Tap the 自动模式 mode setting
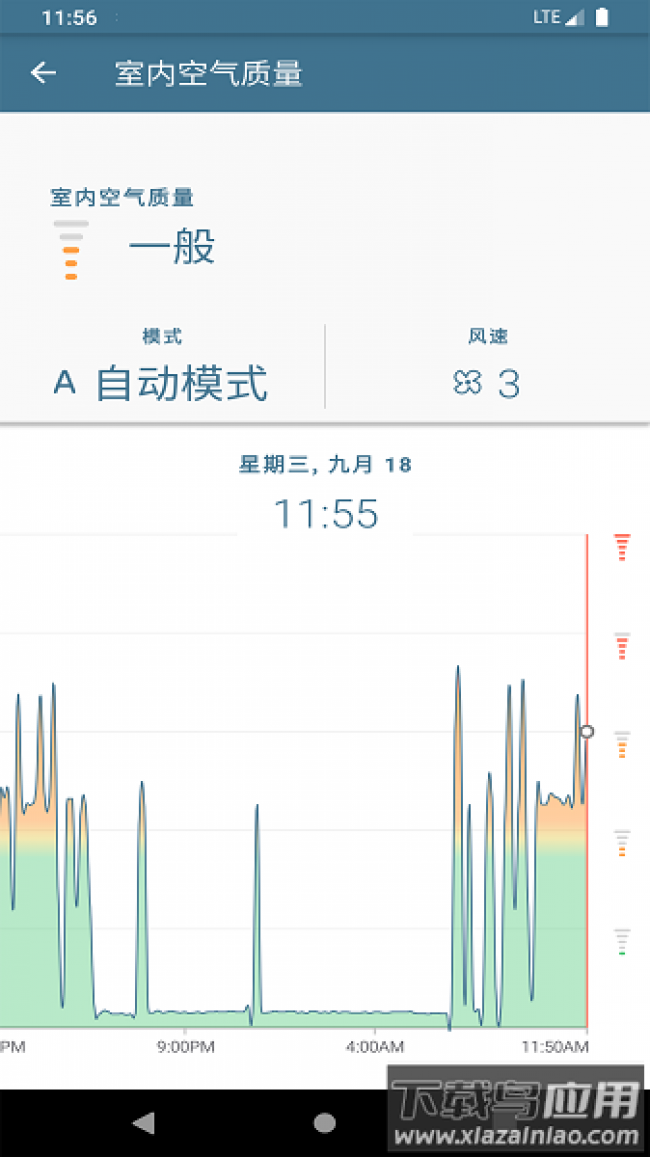Screen dimensions: 650x1157 (162, 382)
